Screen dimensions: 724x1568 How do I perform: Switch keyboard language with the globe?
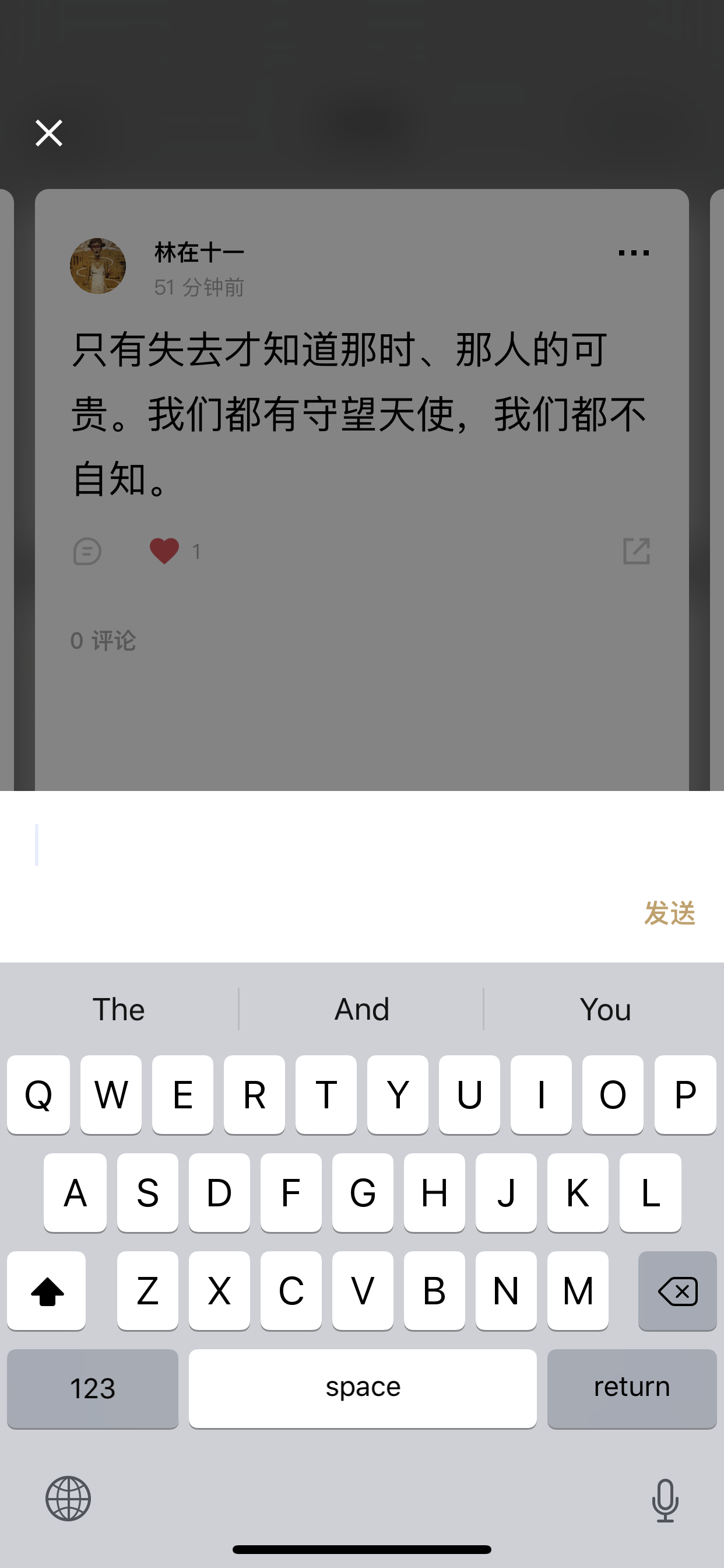(68, 1499)
